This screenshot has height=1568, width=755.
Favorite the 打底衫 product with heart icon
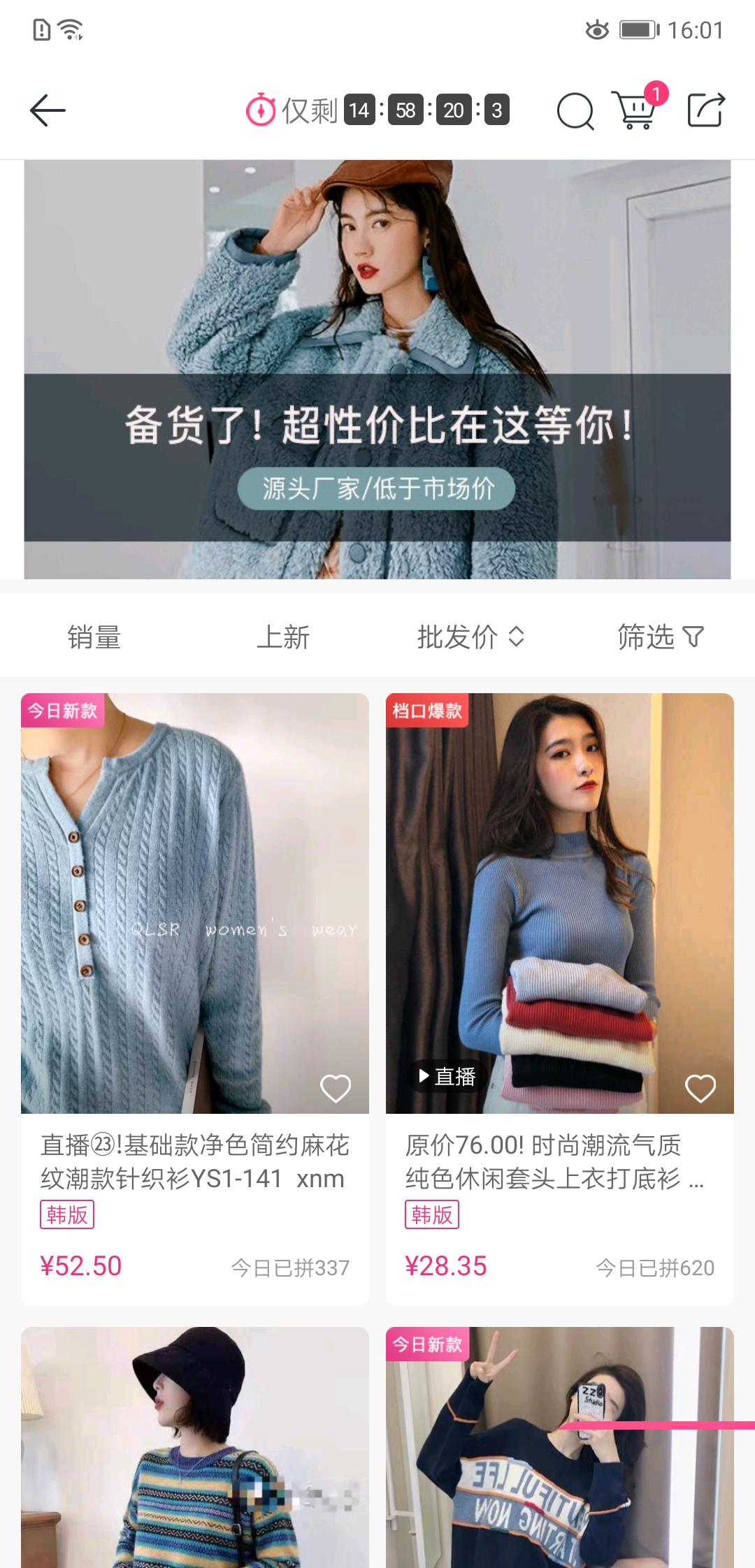(x=700, y=1088)
